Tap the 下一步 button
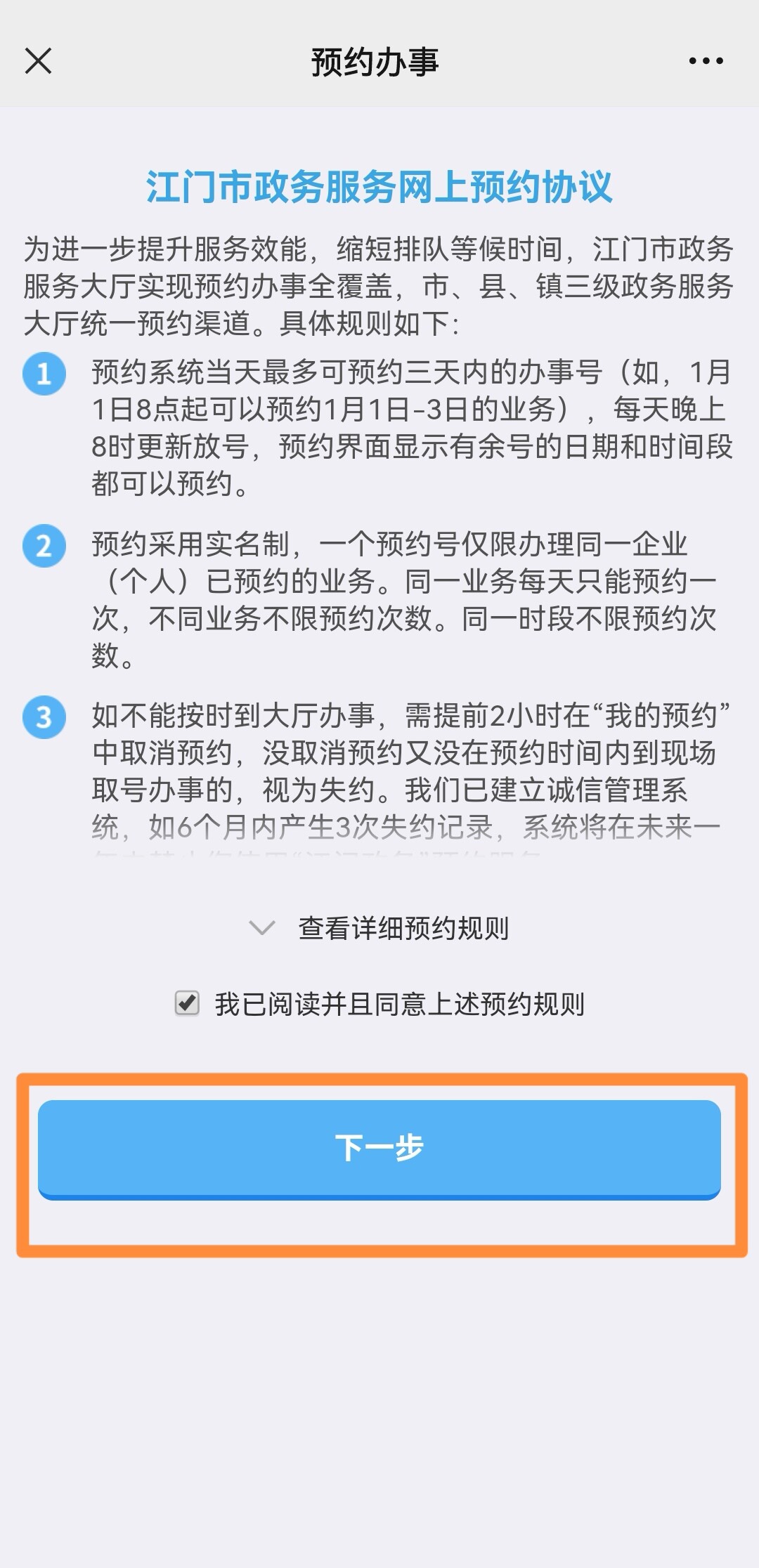This screenshot has height=1568, width=759. click(379, 1149)
